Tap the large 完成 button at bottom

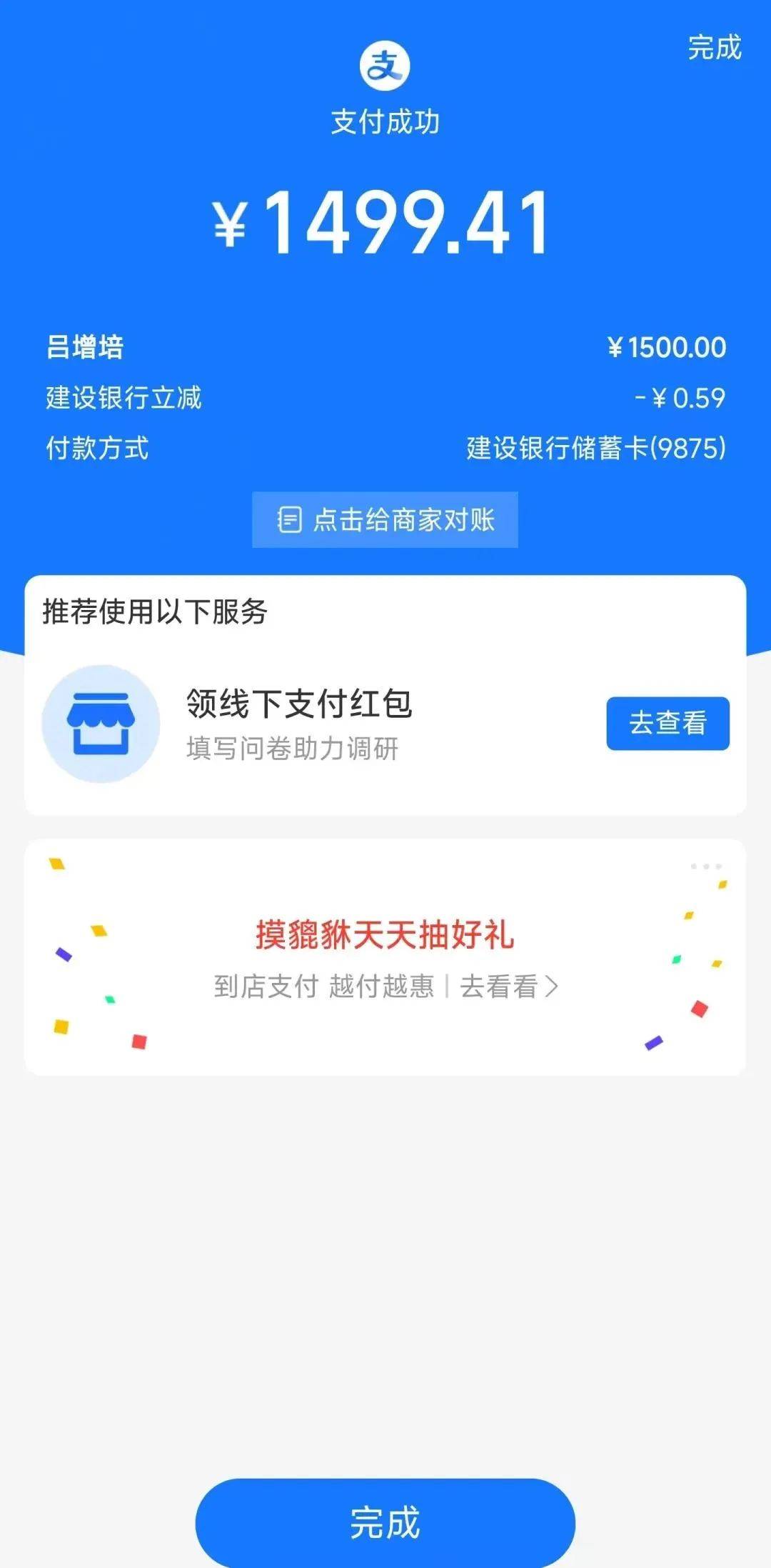pyautogui.click(x=385, y=1522)
